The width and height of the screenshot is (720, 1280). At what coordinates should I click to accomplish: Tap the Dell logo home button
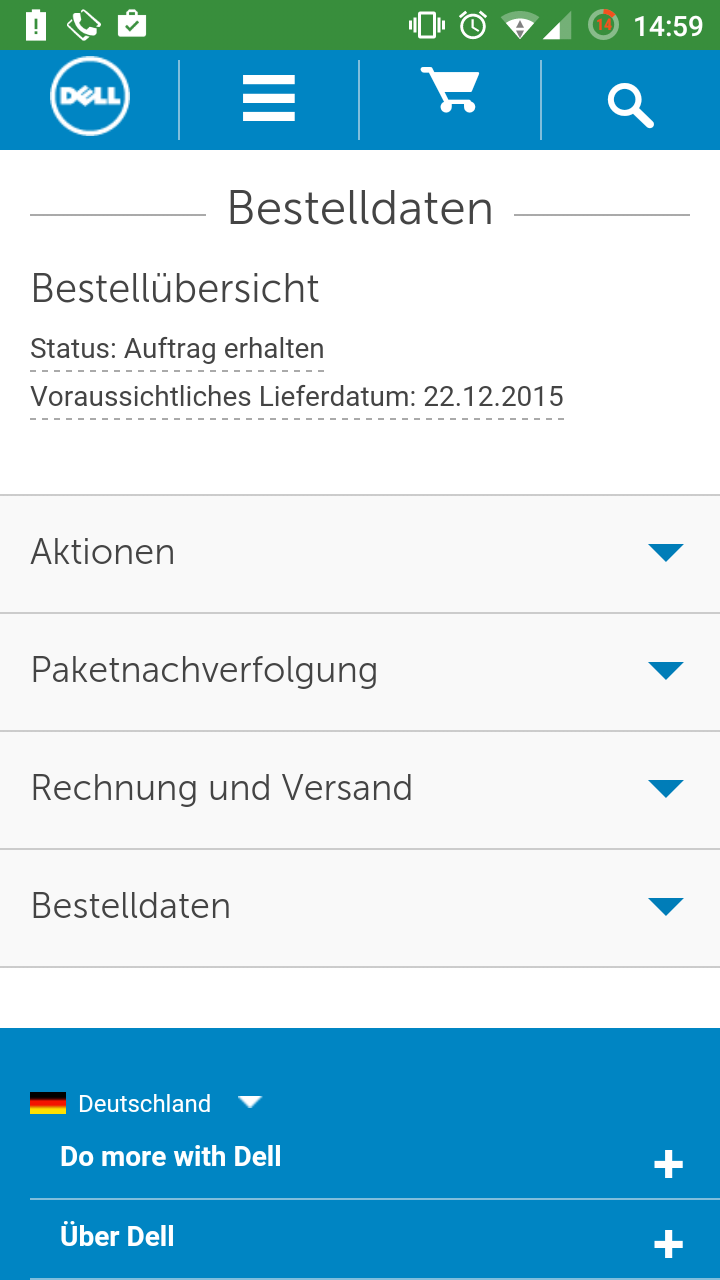coord(90,98)
